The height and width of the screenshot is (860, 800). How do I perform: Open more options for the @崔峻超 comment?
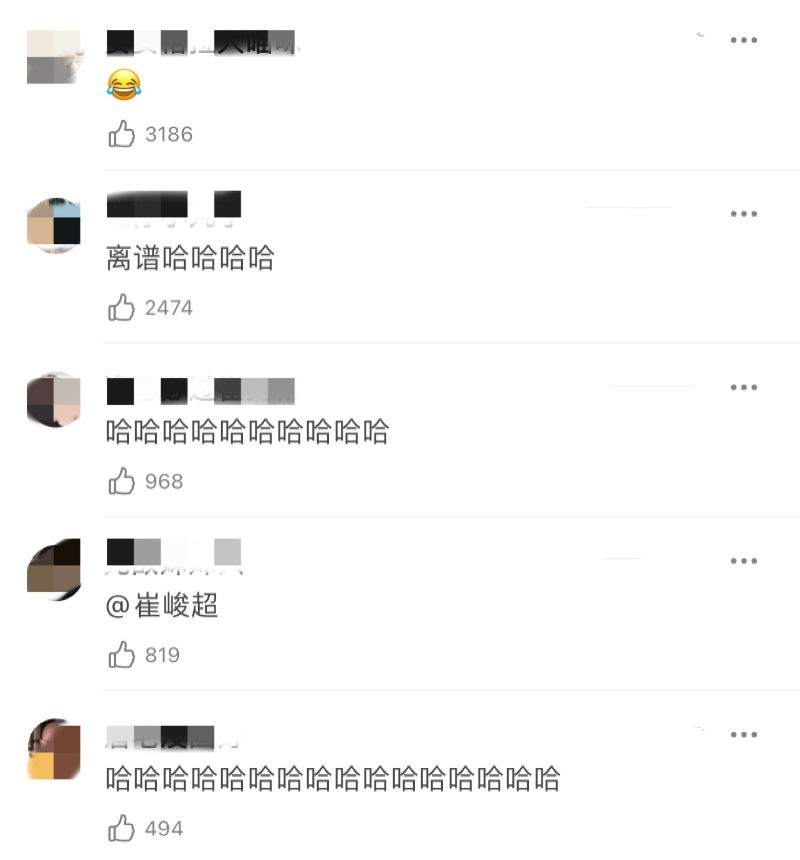coord(743,561)
